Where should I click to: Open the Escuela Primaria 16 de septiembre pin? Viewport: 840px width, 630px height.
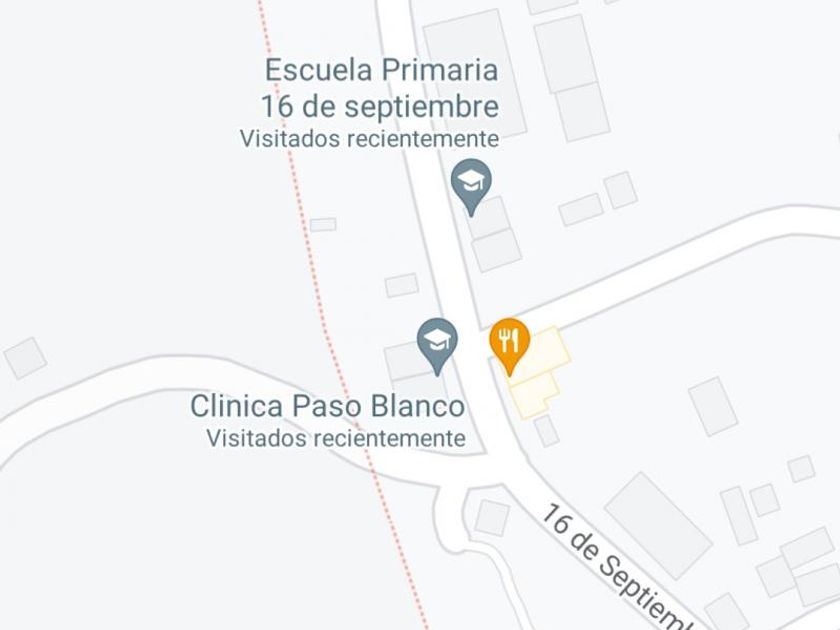point(471,183)
